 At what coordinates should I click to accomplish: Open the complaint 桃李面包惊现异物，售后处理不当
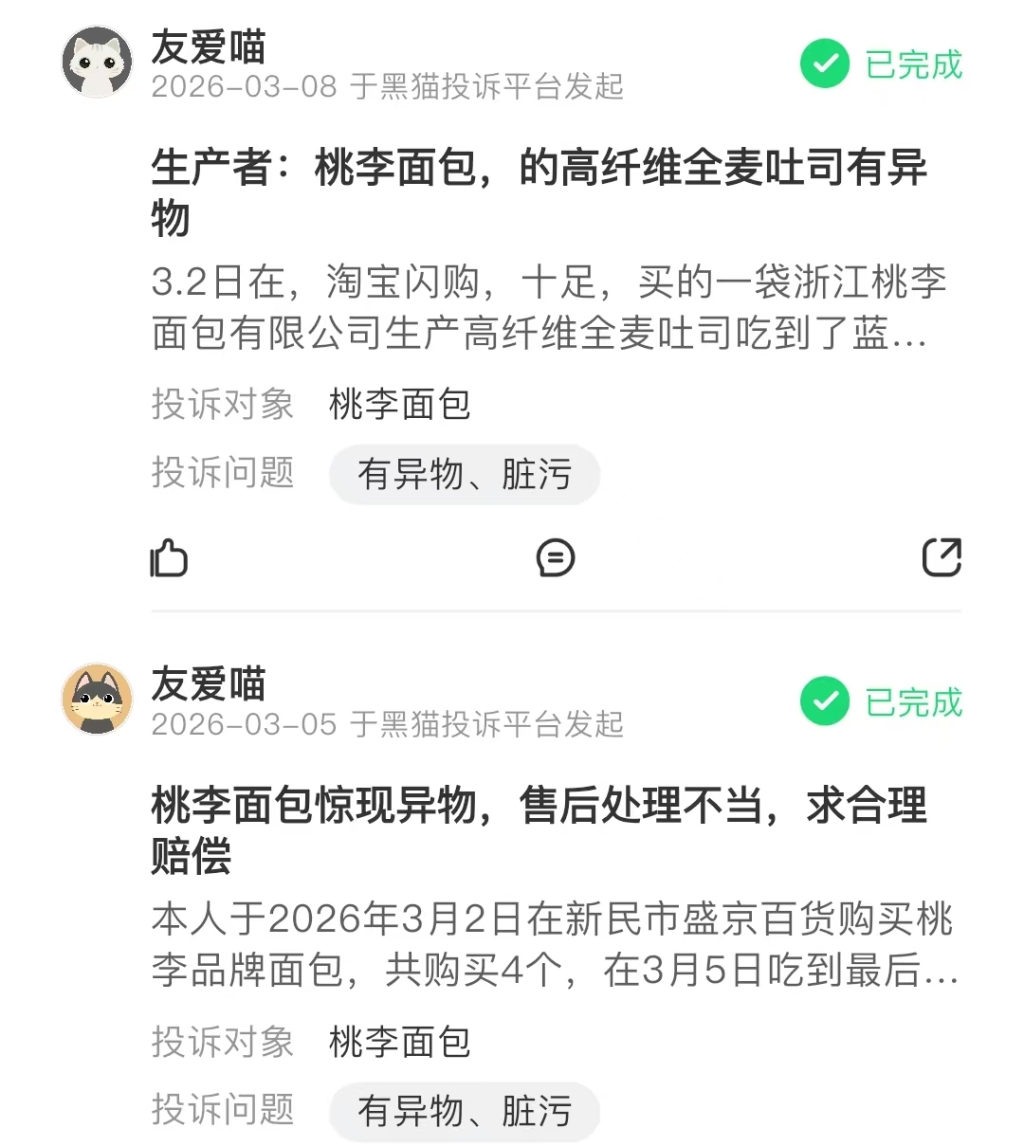540,829
